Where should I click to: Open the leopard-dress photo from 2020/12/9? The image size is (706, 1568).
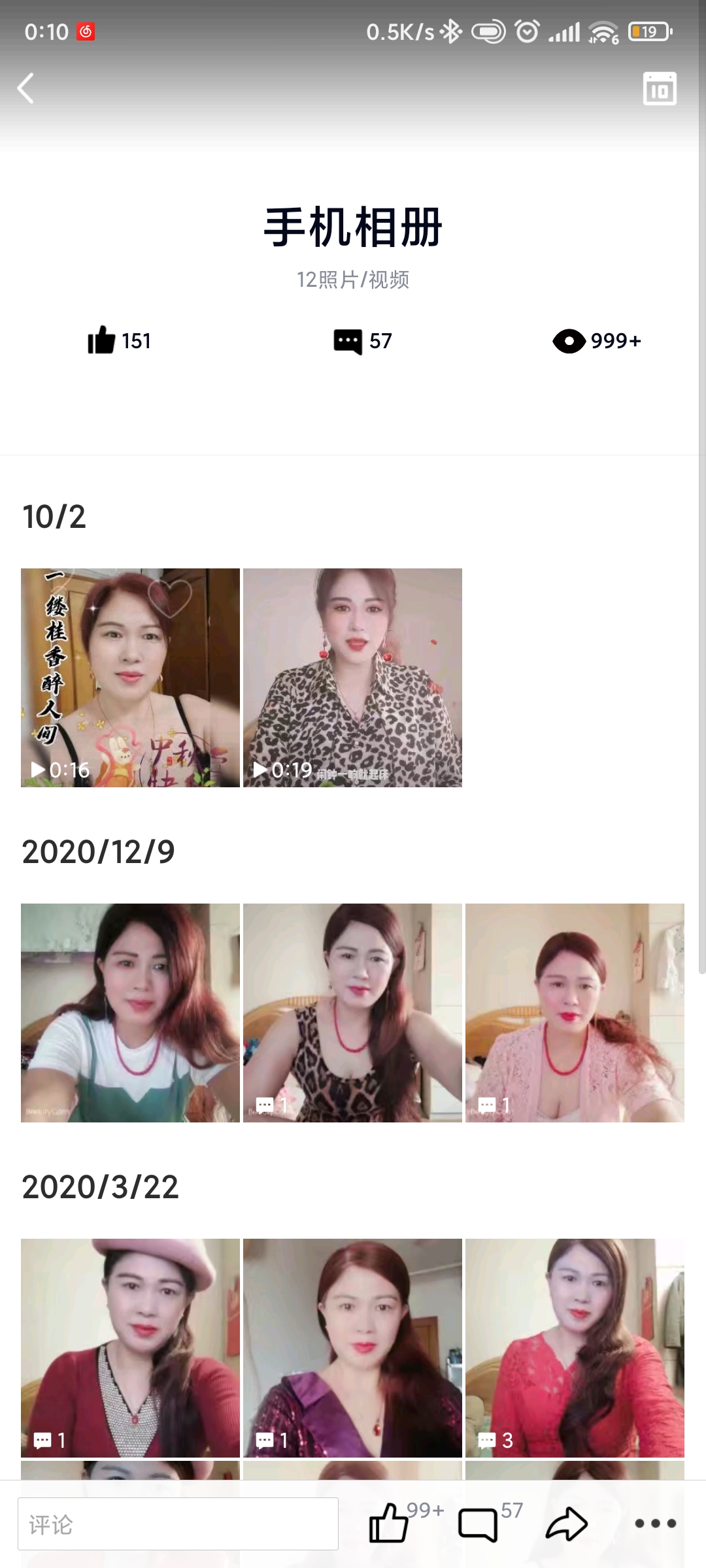352,1013
